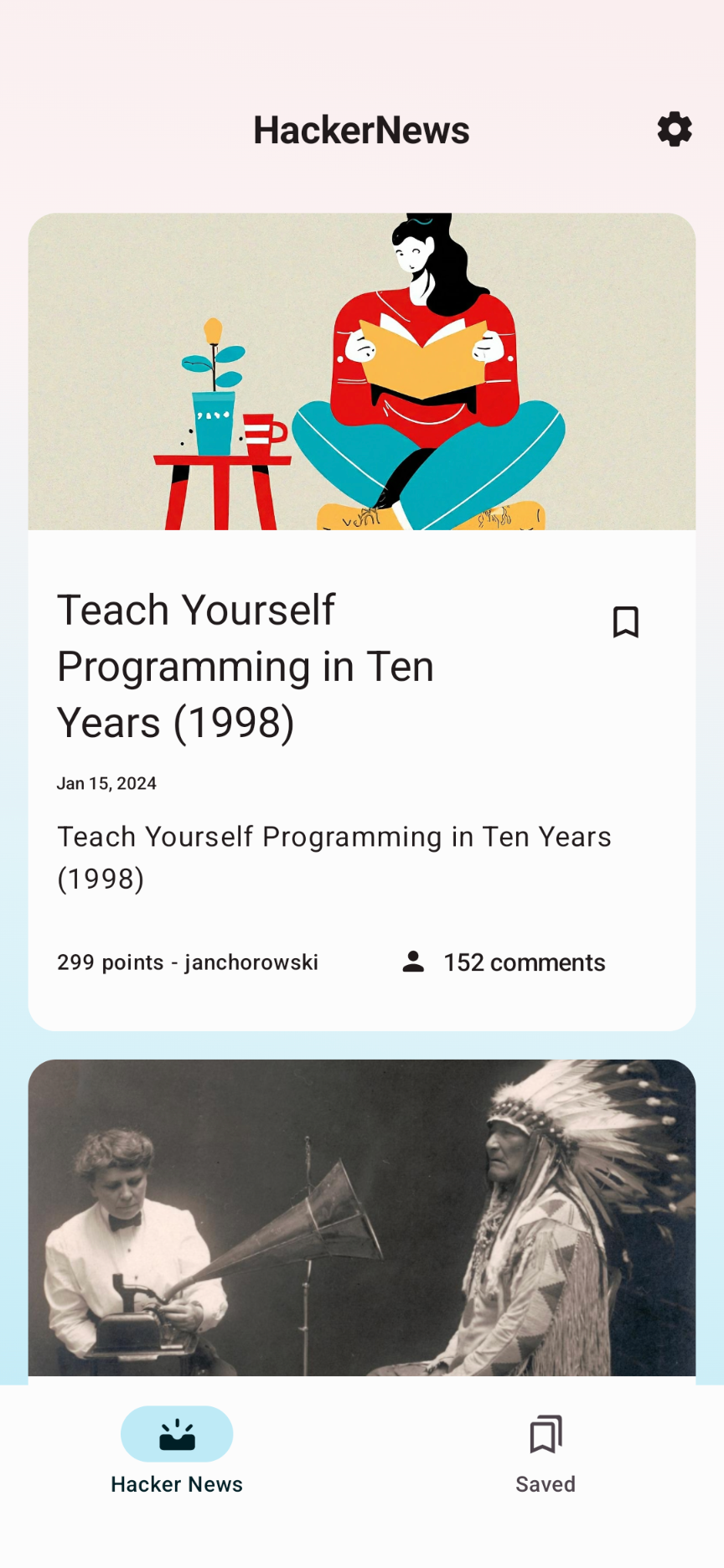
Task: Click the HackerNews app title
Action: pos(361,129)
